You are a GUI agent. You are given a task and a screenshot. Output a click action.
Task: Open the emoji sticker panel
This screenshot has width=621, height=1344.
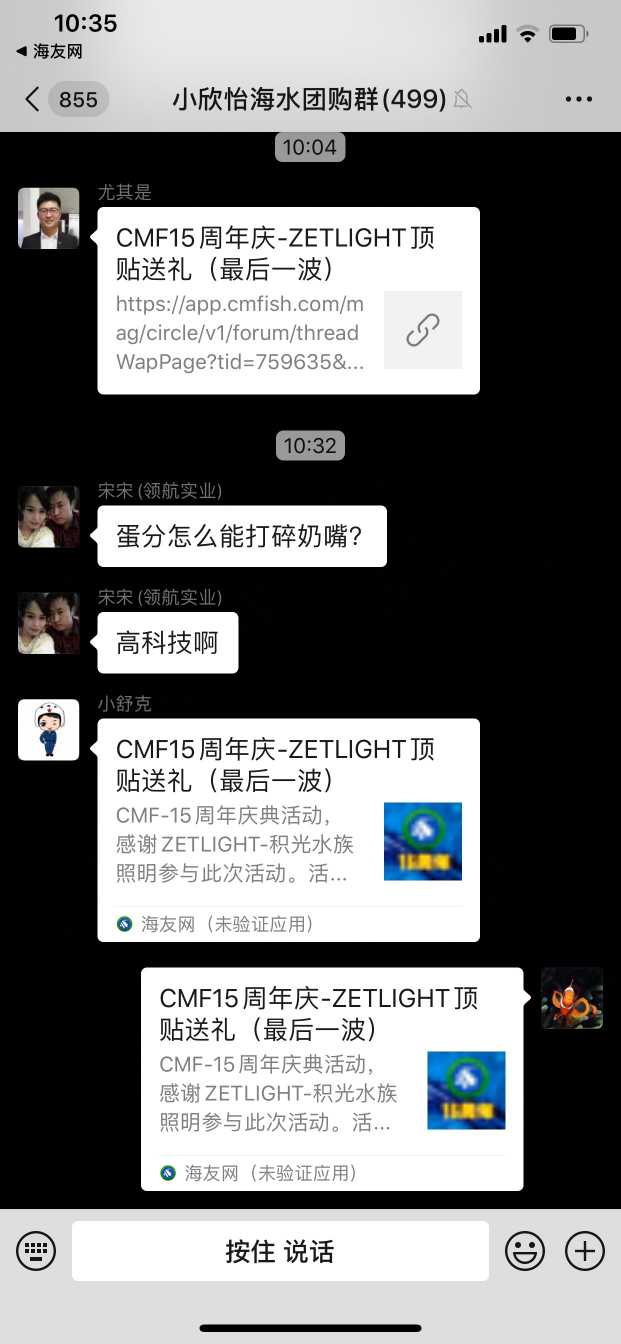pyautogui.click(x=525, y=1251)
